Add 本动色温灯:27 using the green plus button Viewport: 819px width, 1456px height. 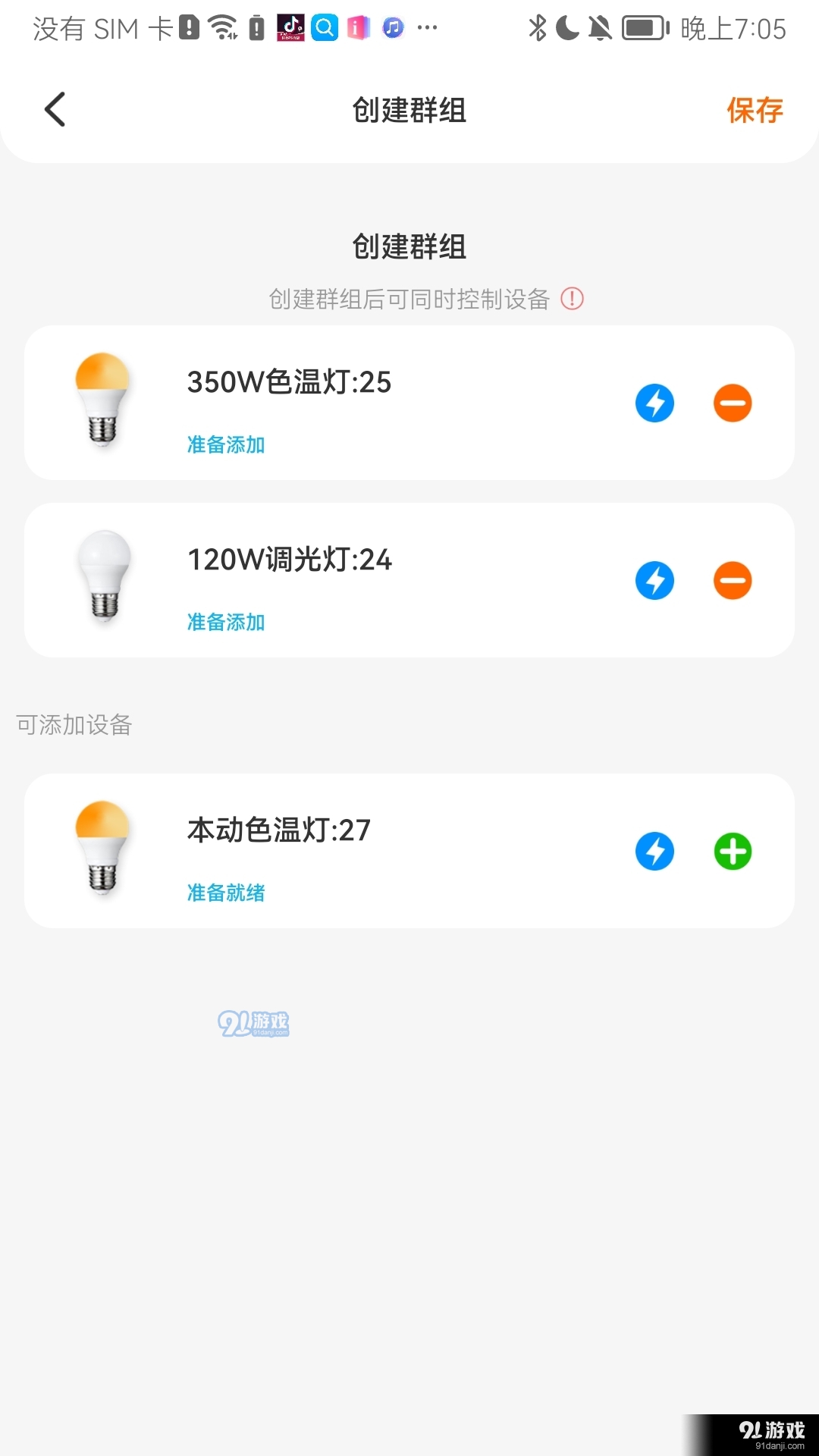(731, 851)
